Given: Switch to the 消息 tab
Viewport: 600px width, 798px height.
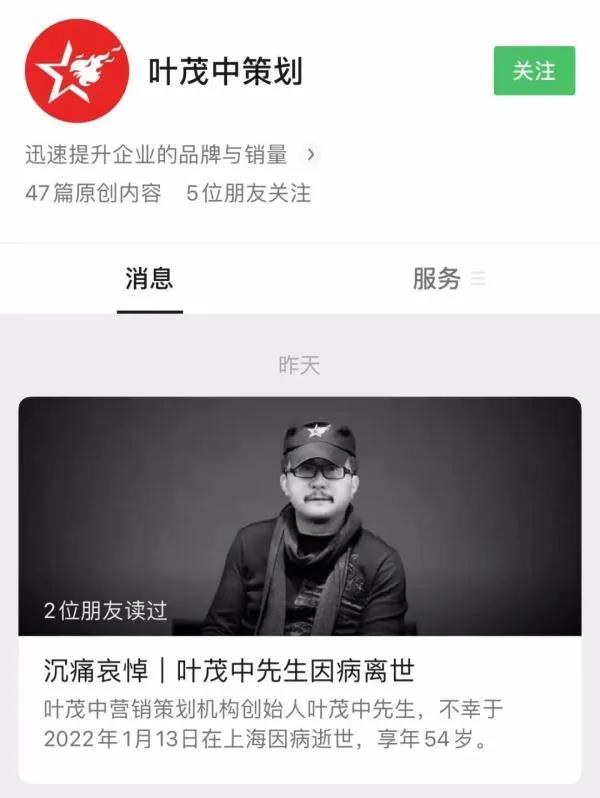Looking at the screenshot, I should tap(149, 279).
